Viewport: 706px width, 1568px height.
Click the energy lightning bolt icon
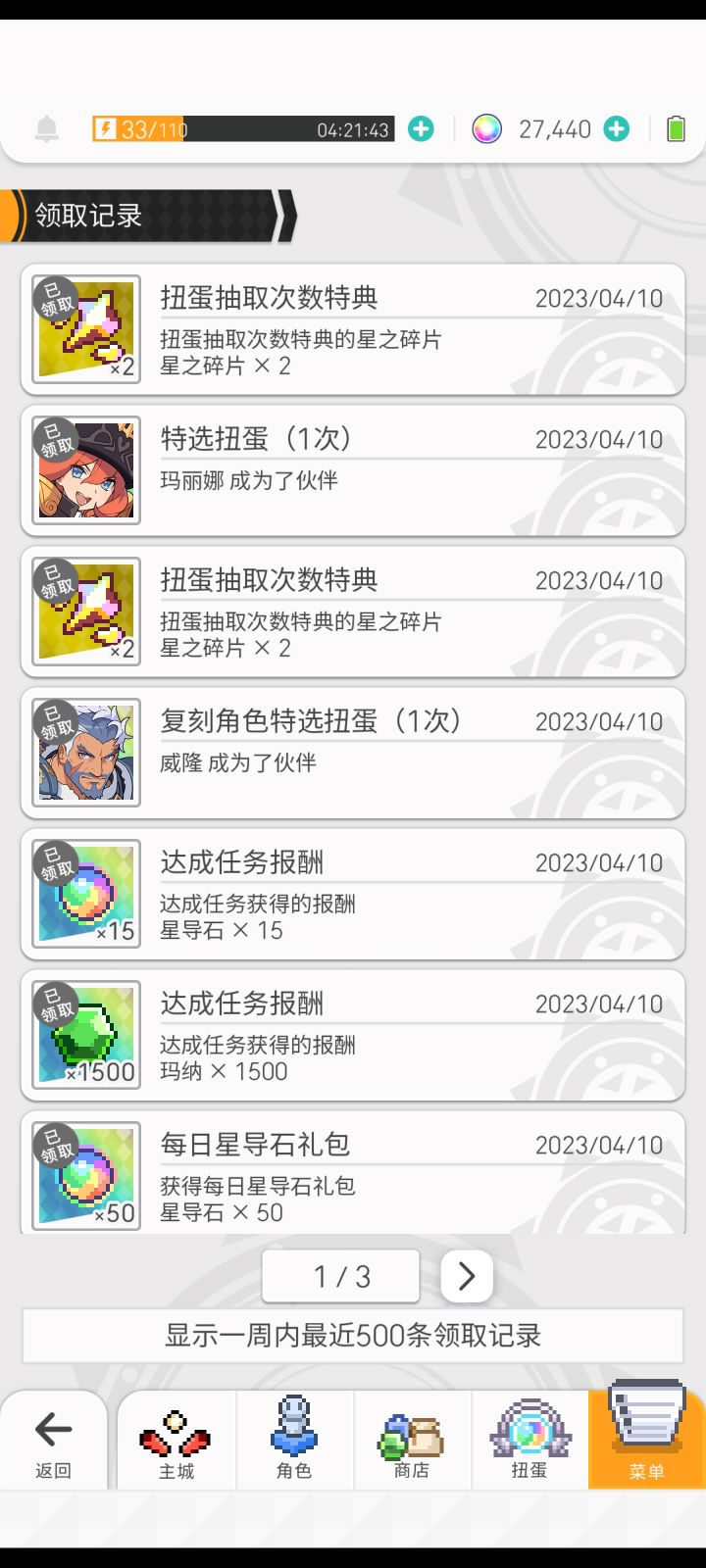point(108,127)
